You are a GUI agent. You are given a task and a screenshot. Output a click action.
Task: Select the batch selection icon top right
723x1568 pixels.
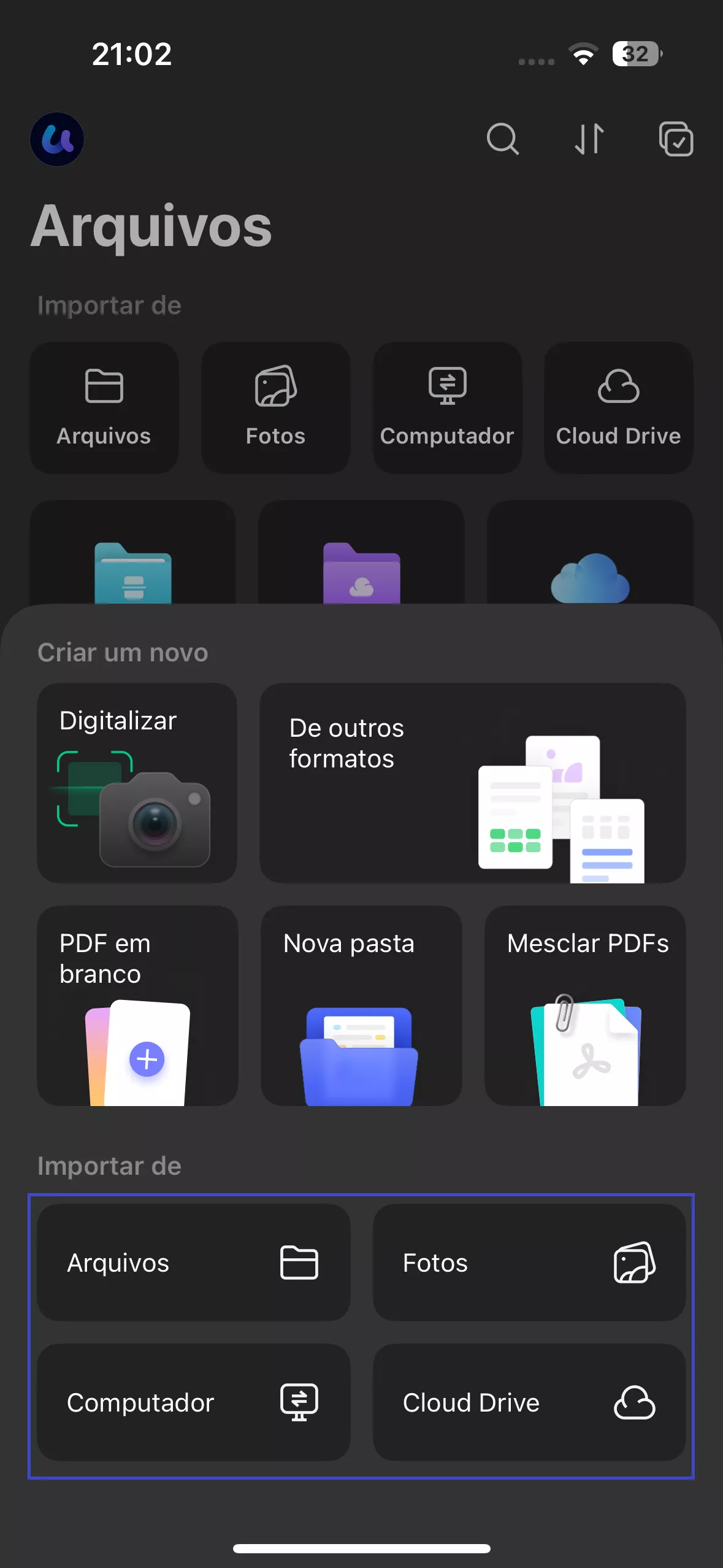pyautogui.click(x=676, y=139)
